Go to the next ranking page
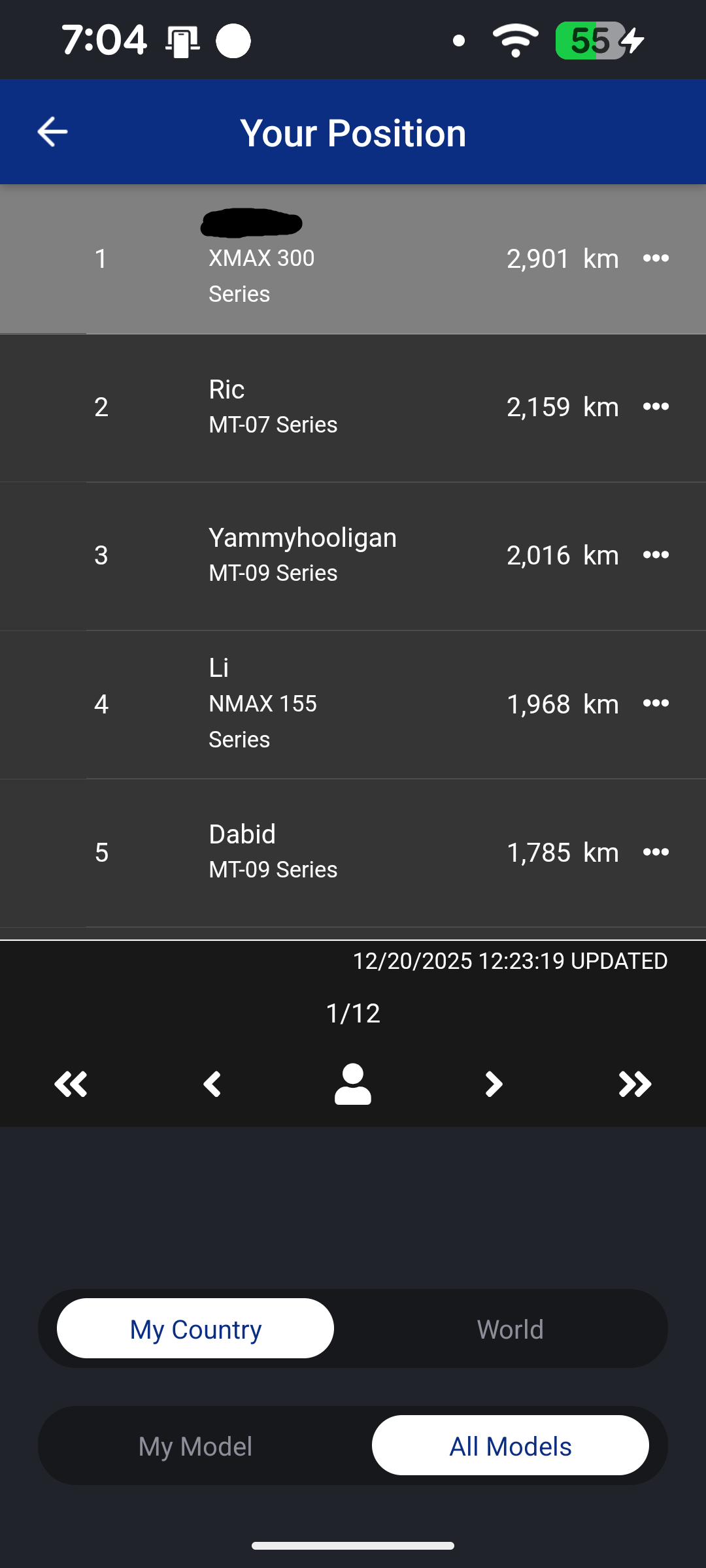Viewport: 706px width, 1568px height. tap(494, 1084)
